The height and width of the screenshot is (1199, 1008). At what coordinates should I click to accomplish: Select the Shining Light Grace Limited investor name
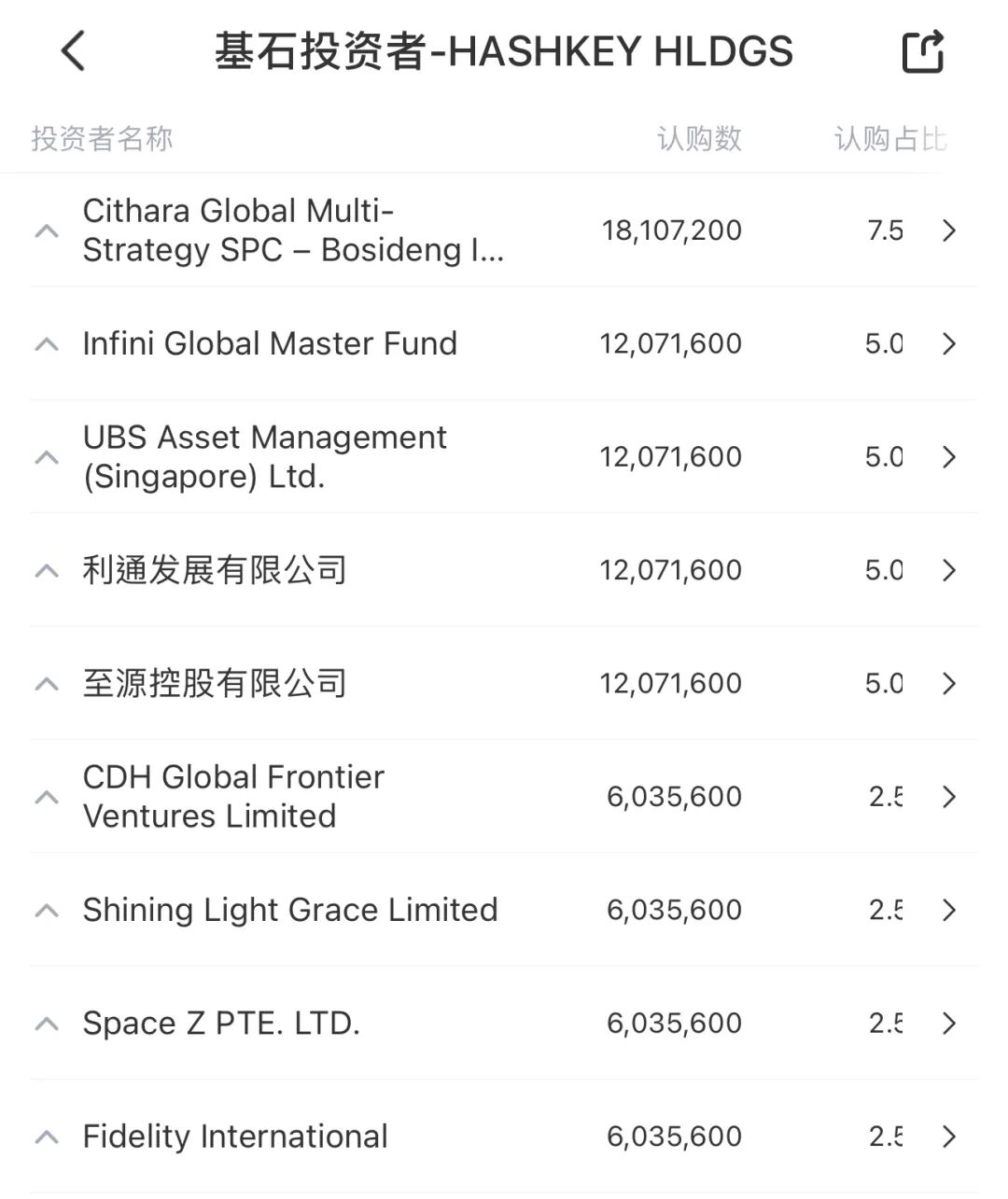coord(289,910)
